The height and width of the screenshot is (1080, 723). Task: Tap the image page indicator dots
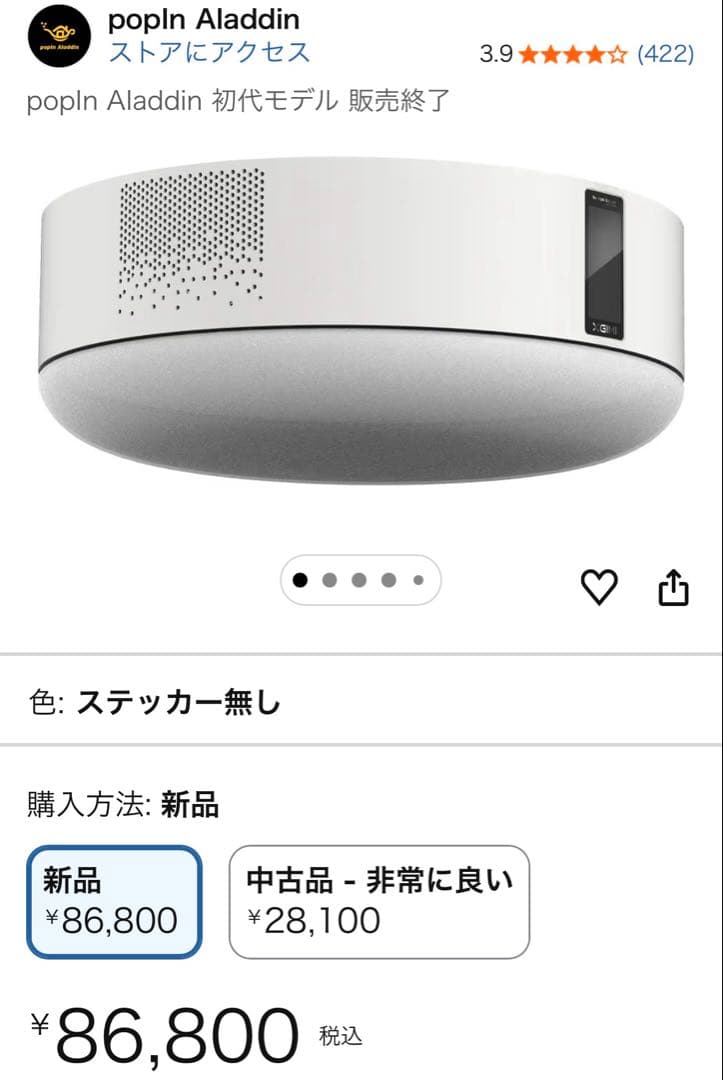click(360, 580)
